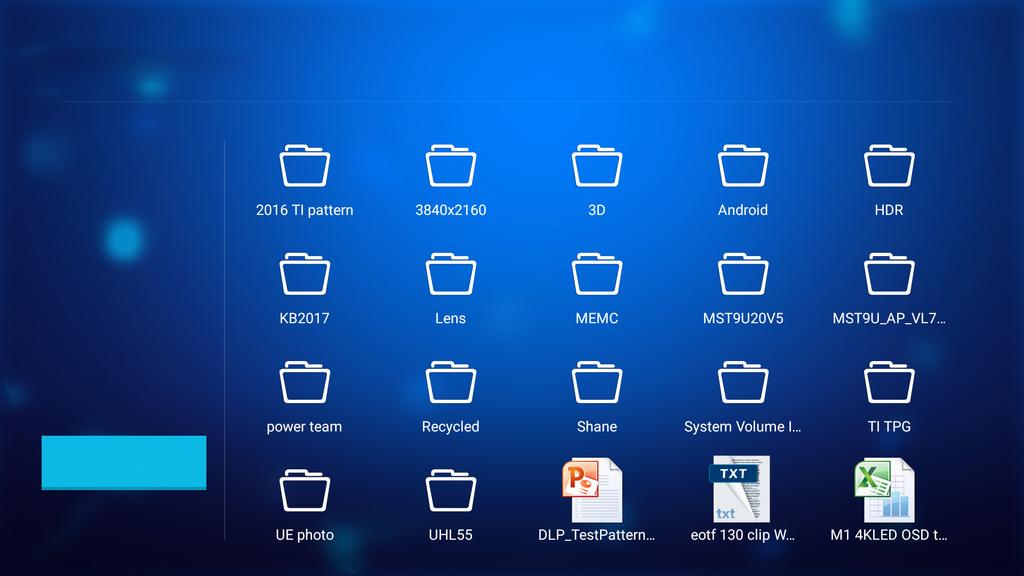This screenshot has height=576, width=1024.
Task: Open the UE photo folder
Action: [x=305, y=491]
